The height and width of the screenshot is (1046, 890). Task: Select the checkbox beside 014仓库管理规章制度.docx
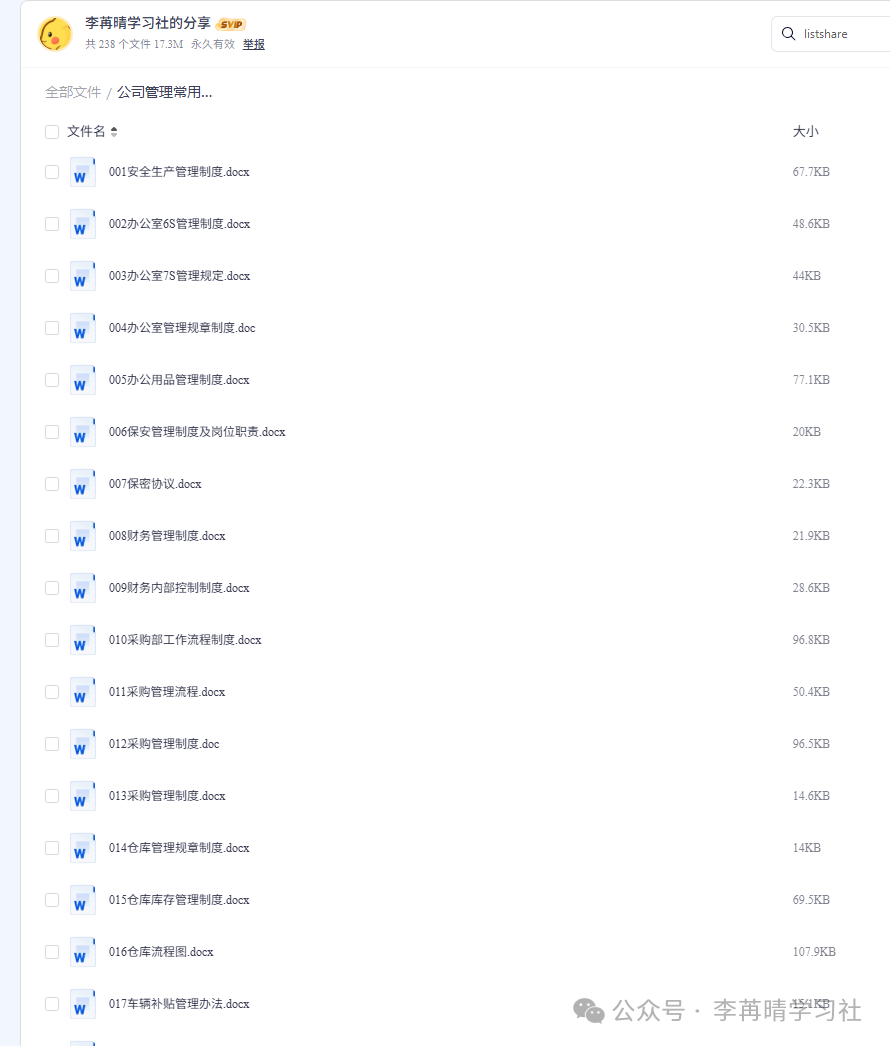click(x=51, y=848)
